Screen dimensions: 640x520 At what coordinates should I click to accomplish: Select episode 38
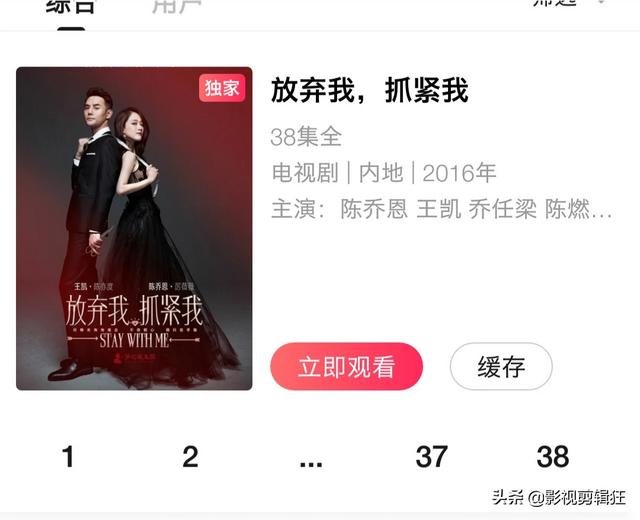click(553, 457)
